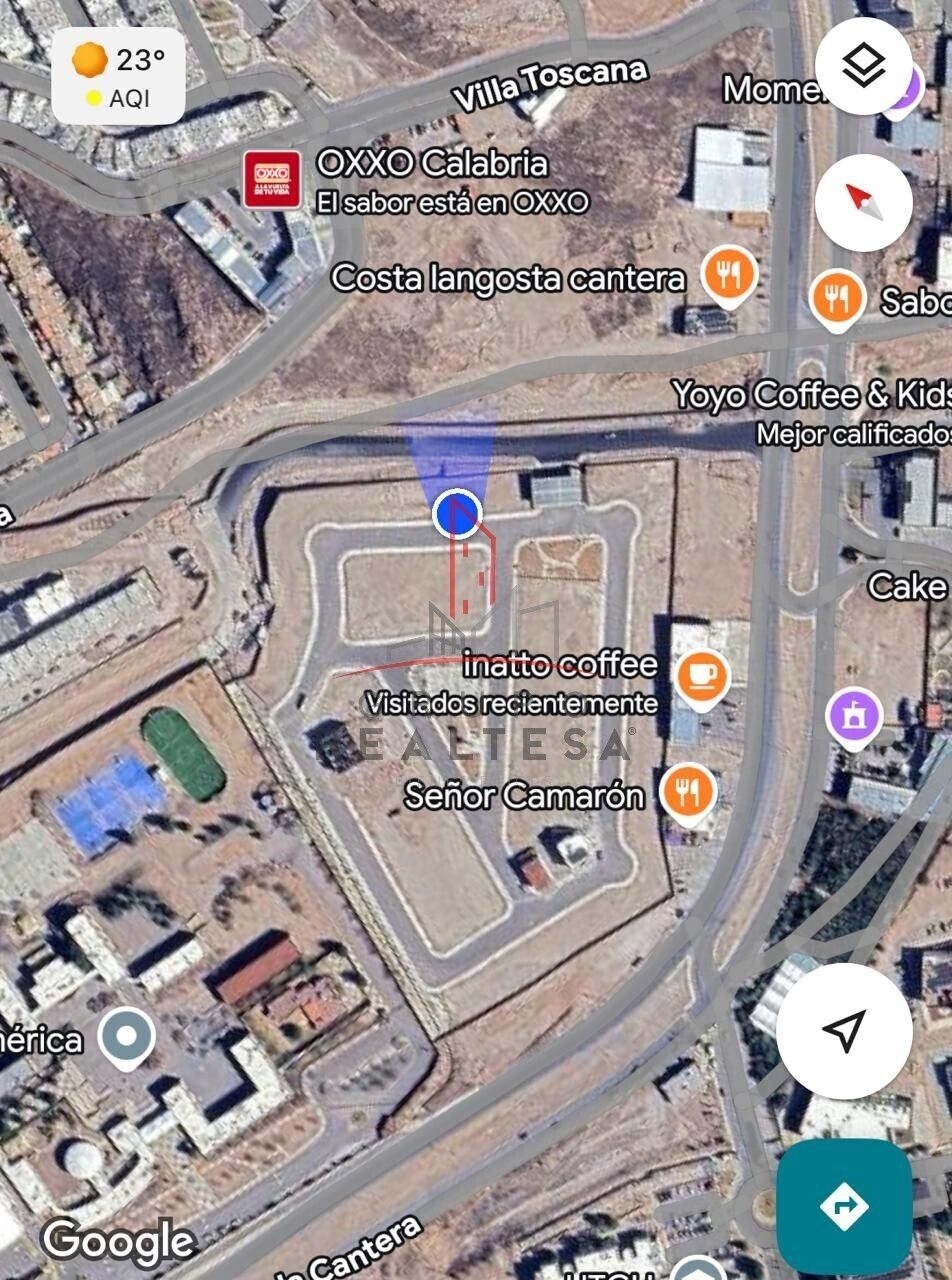Select the Yoyo Coffee & Kids place label
Image resolution: width=952 pixels, height=1280 pixels.
(x=810, y=396)
